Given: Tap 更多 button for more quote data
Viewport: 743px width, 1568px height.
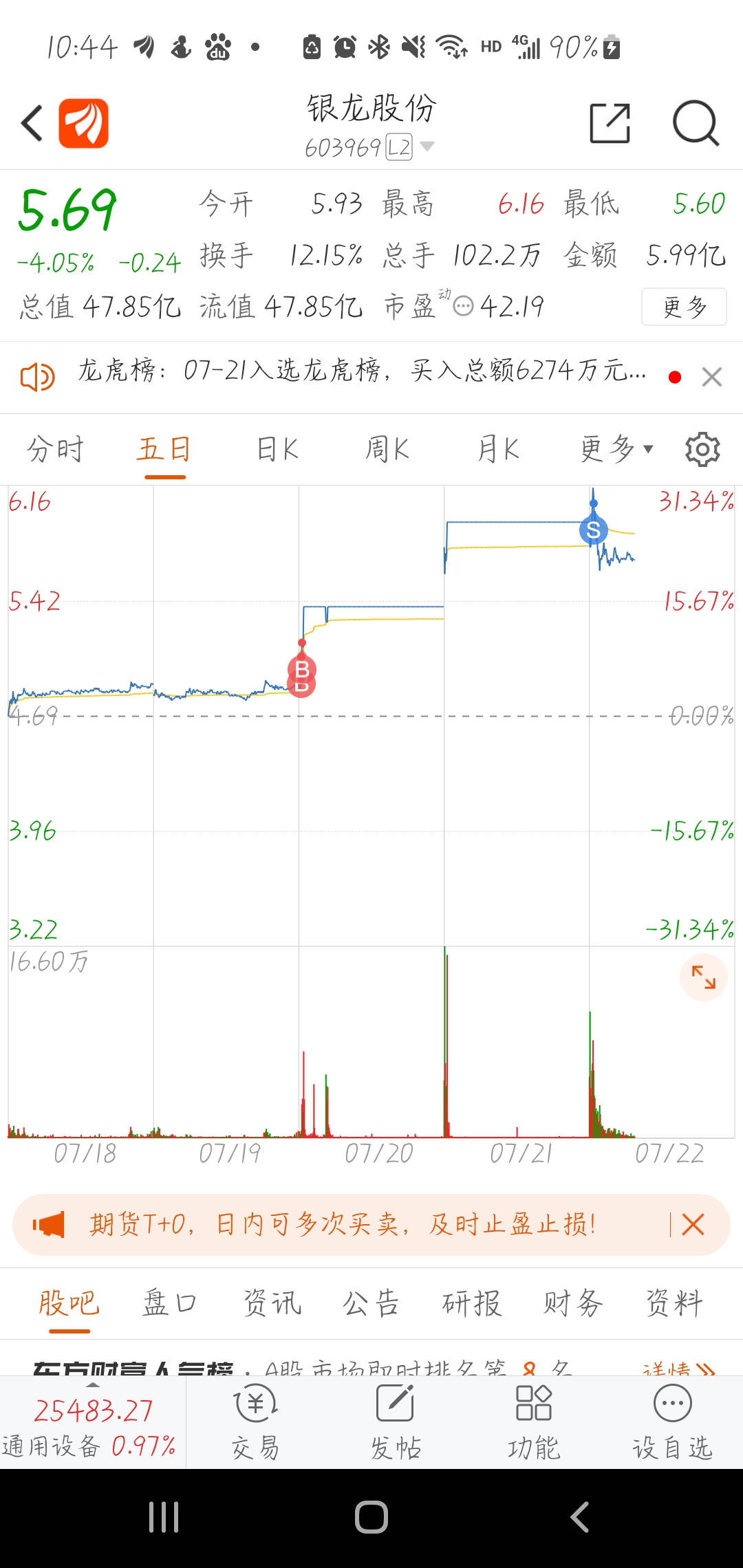Looking at the screenshot, I should point(684,307).
